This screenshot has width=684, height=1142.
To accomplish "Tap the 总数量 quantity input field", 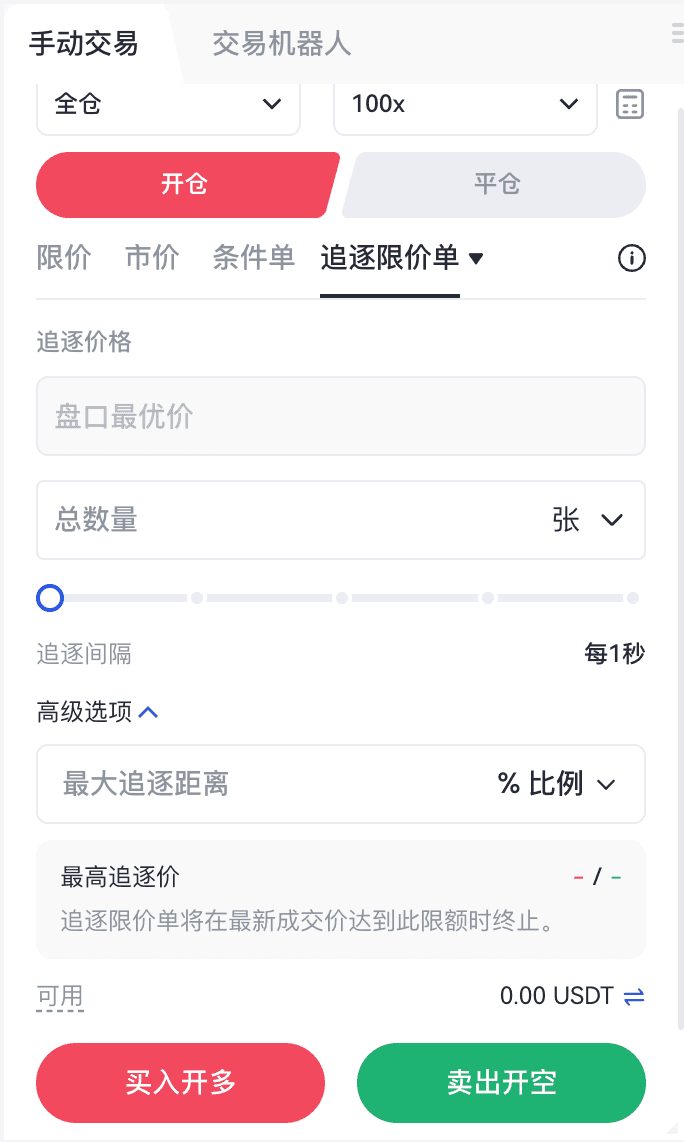I will (x=280, y=520).
